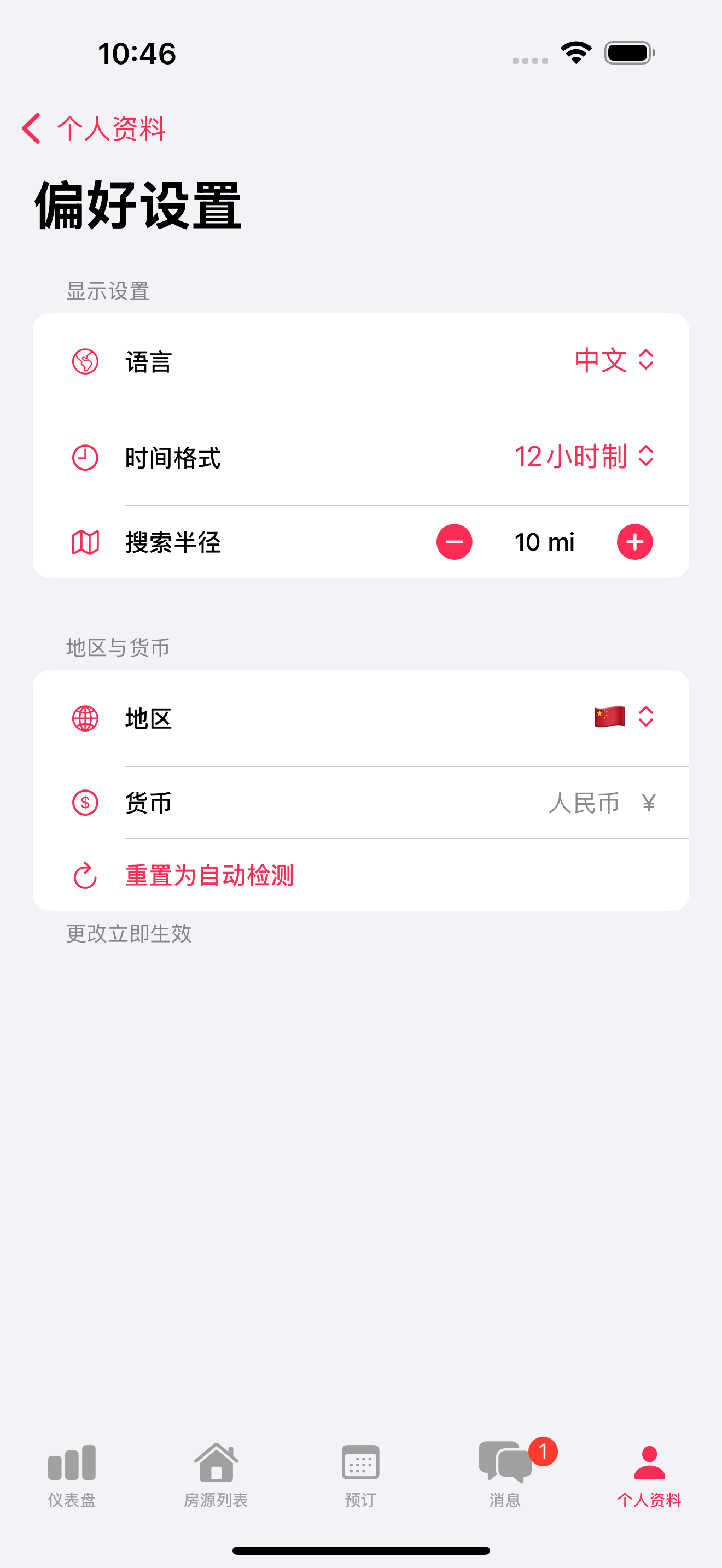Open the 消息 tab
Image resolution: width=722 pixels, height=1568 pixels.
[x=505, y=1473]
